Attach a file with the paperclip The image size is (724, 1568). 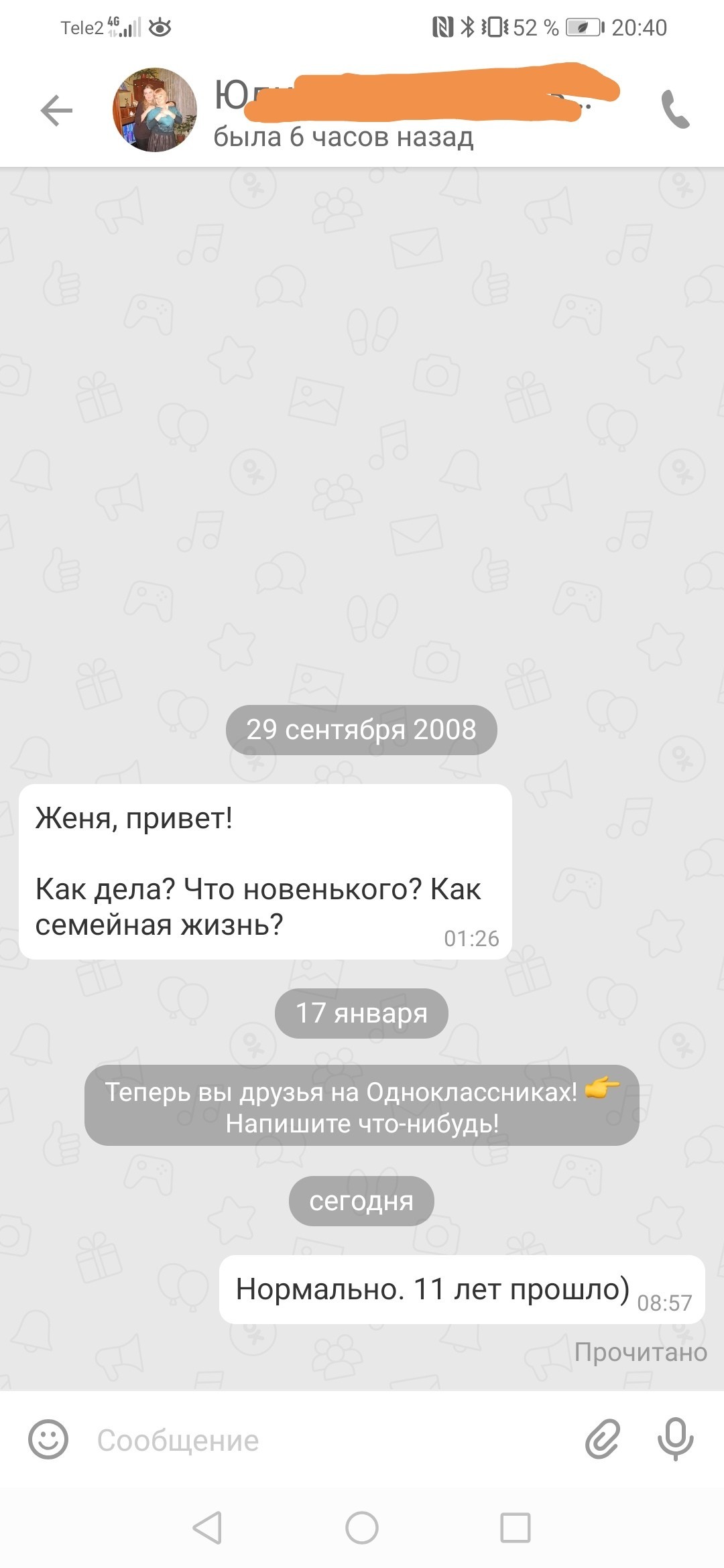[x=603, y=1439]
